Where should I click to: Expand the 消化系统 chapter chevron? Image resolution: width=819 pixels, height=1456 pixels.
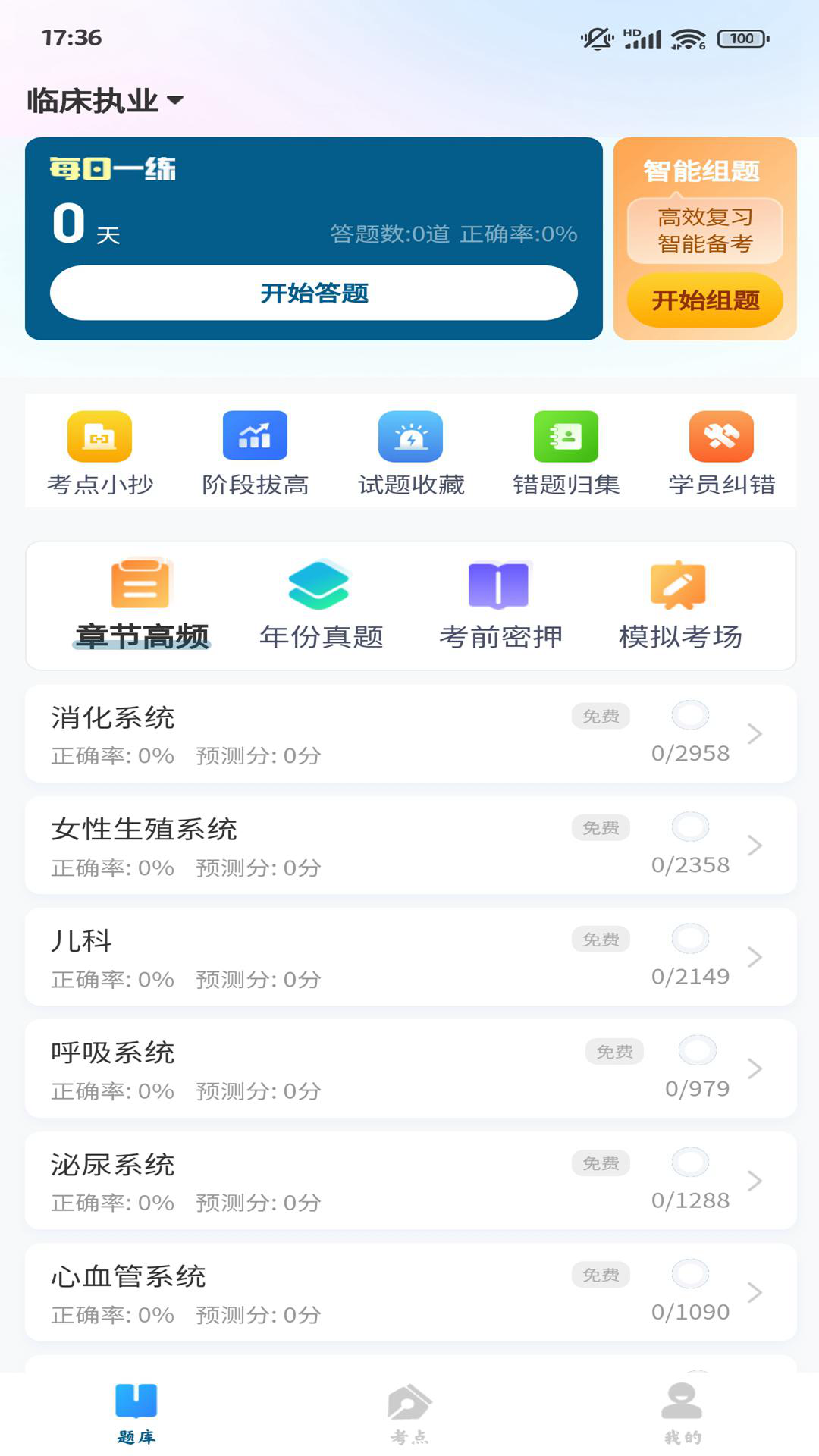tap(755, 734)
